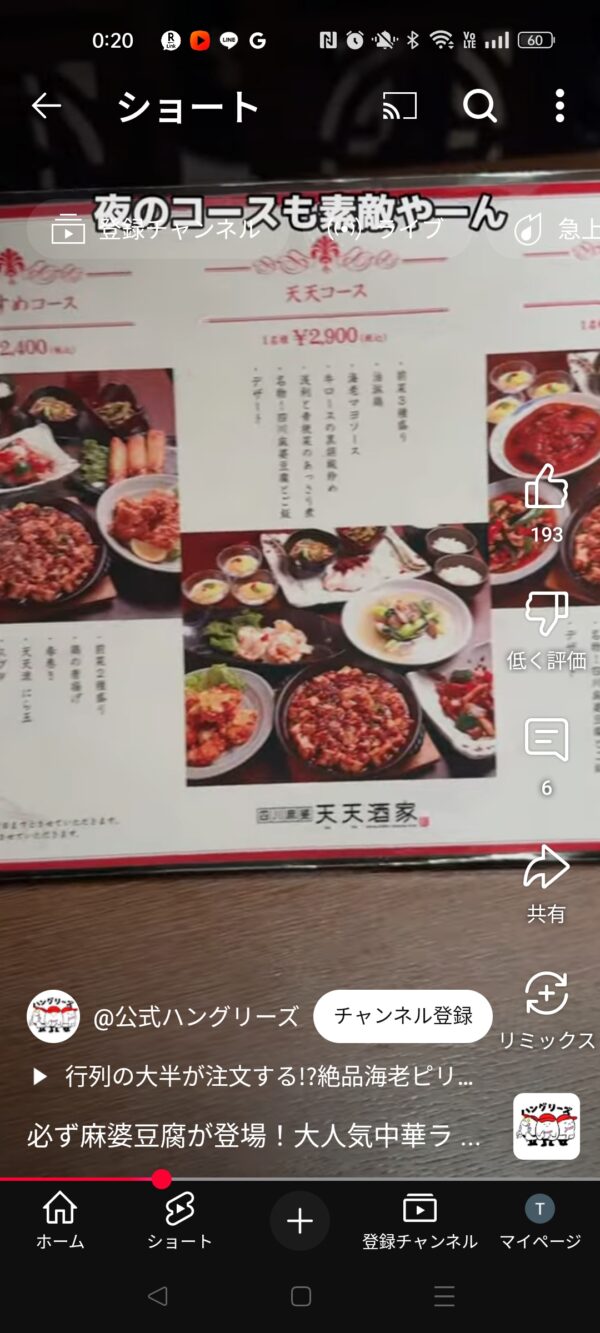600x1333 pixels.
Task: Switch to the ホーム tab
Action: click(60, 1220)
